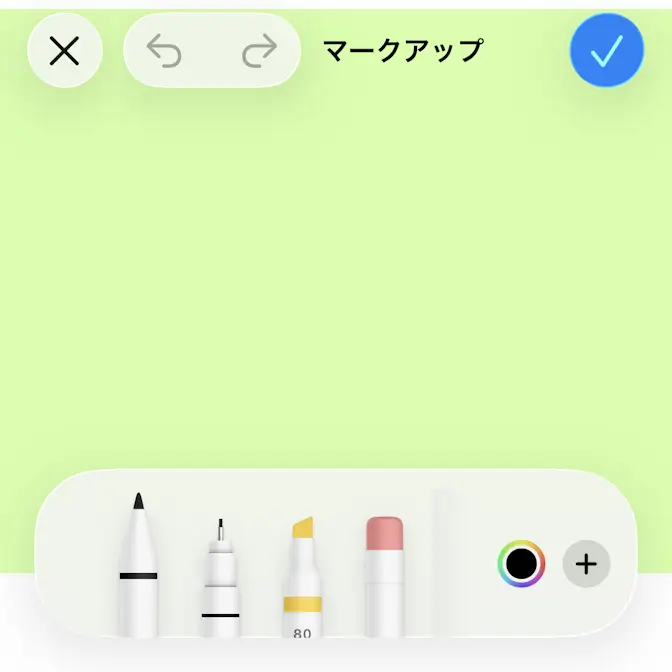Open the color picker wheel
The height and width of the screenshot is (672, 672).
tap(521, 564)
